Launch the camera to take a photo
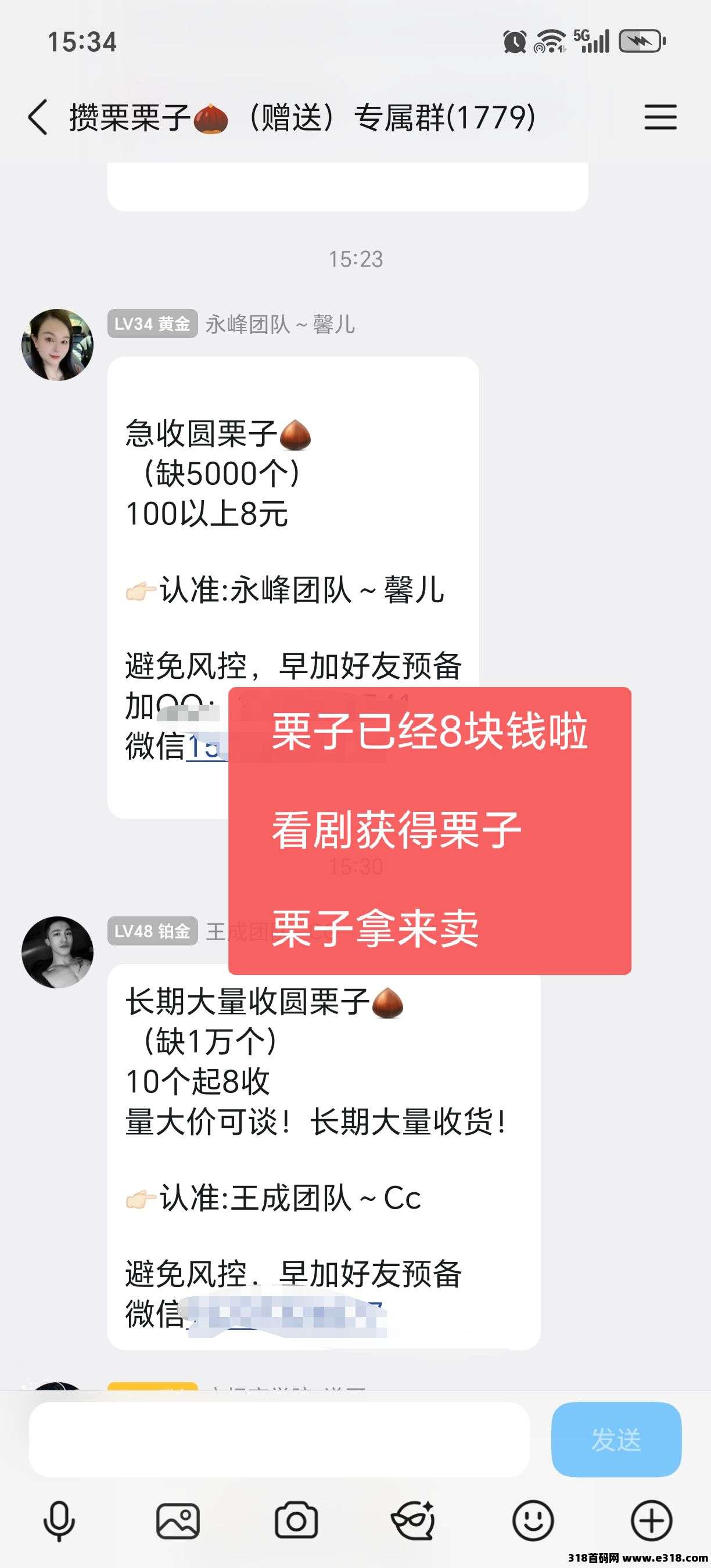Viewport: 711px width, 1568px height. coord(296,1520)
